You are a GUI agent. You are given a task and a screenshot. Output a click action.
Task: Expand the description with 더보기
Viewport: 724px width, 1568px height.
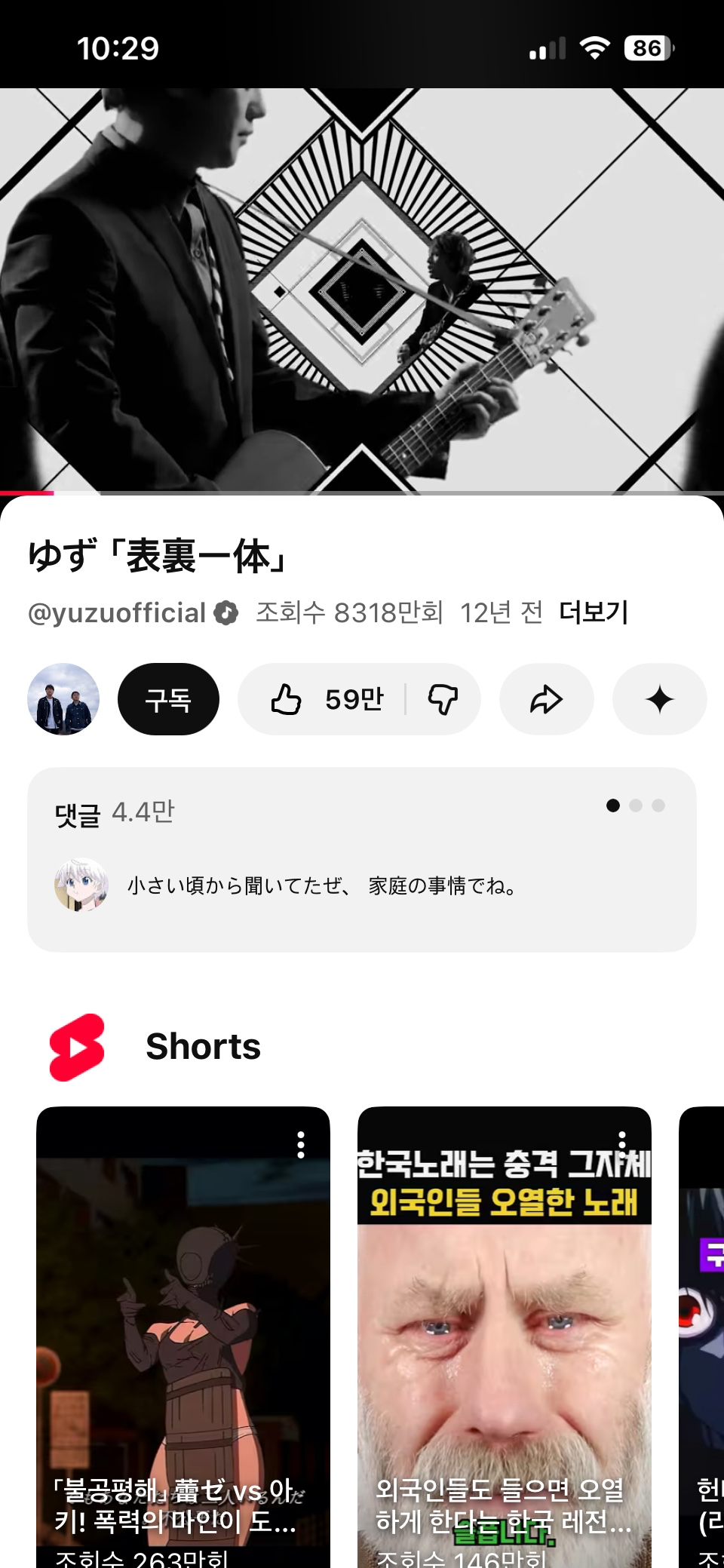(x=594, y=612)
